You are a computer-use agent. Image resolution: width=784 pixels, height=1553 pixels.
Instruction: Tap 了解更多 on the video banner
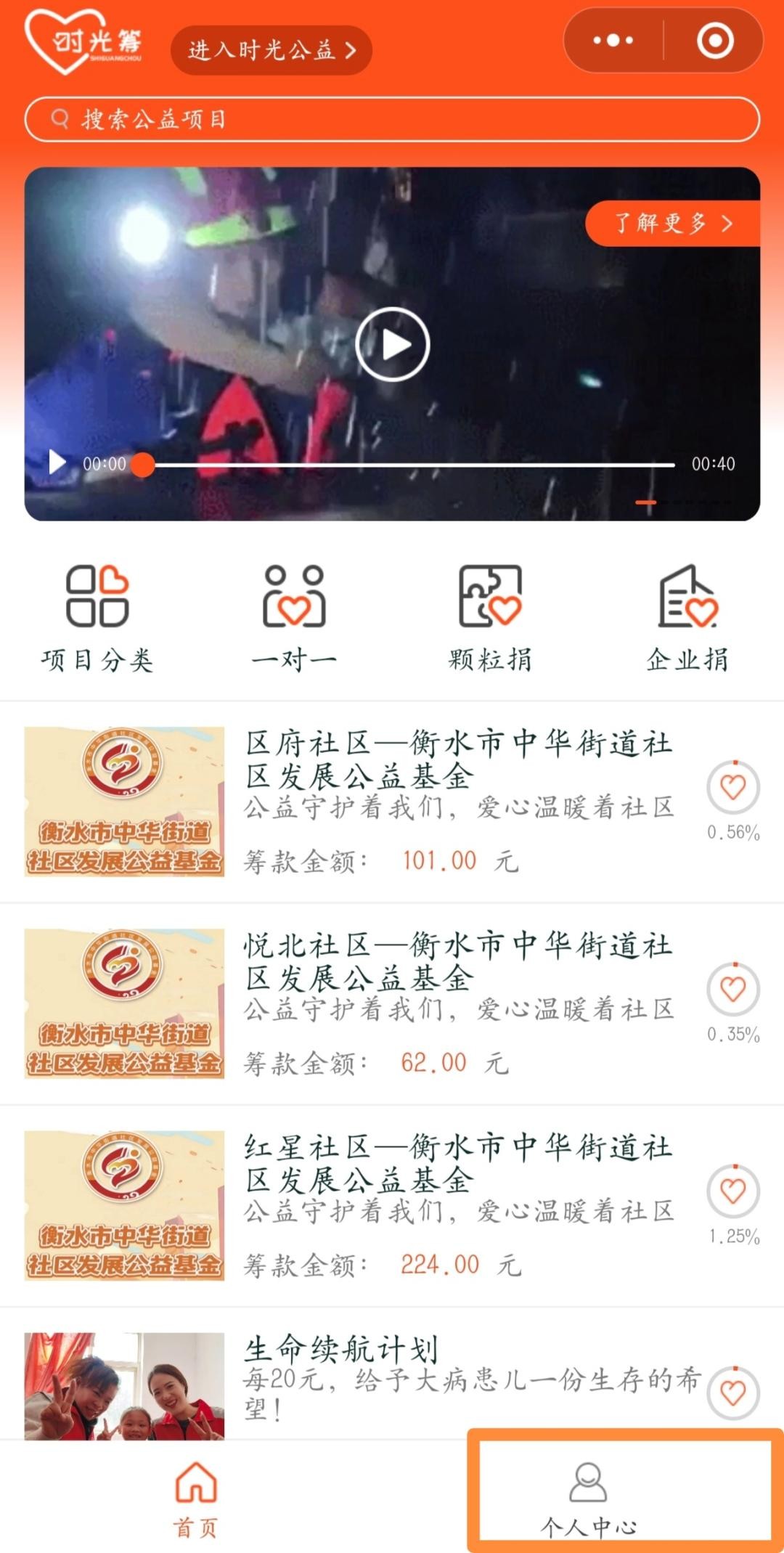tap(673, 223)
